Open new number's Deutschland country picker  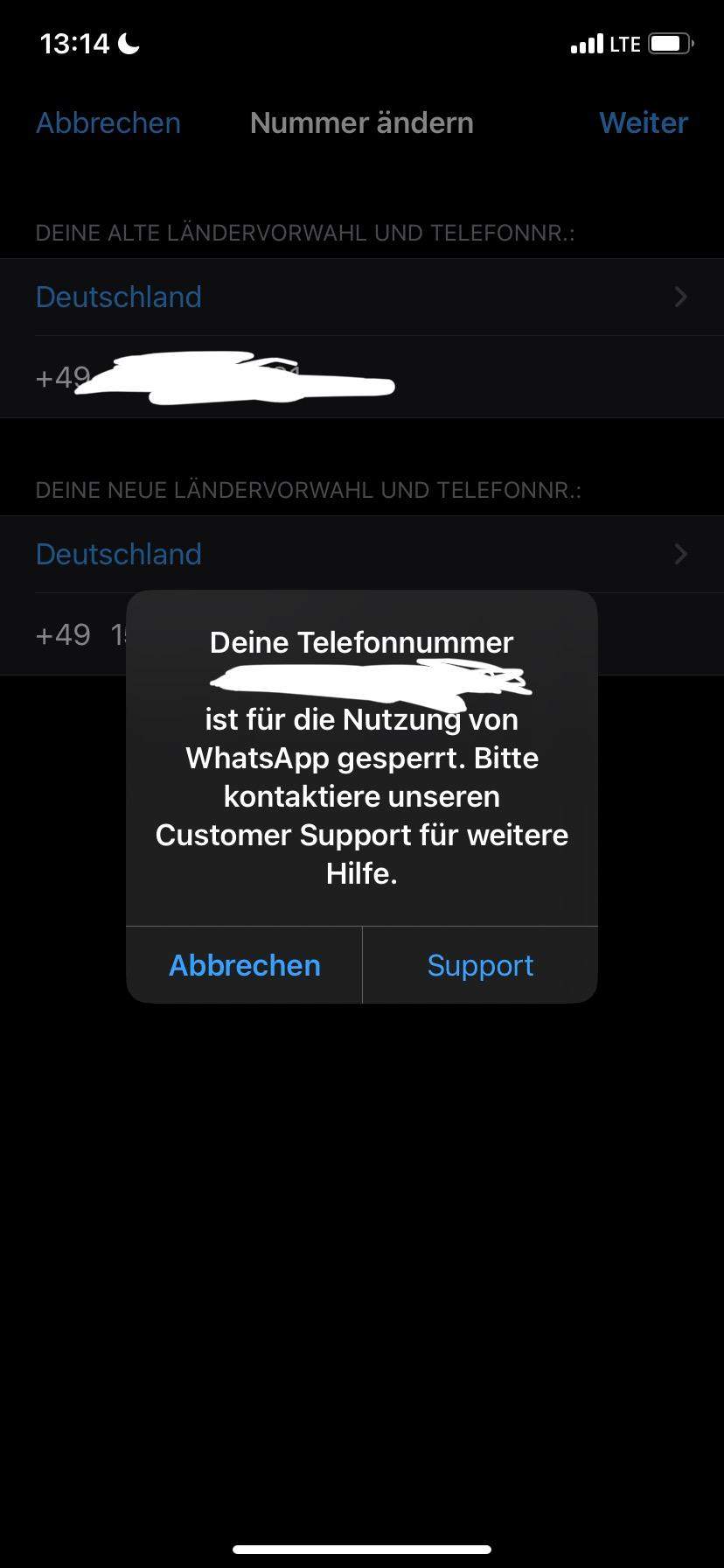coord(361,554)
